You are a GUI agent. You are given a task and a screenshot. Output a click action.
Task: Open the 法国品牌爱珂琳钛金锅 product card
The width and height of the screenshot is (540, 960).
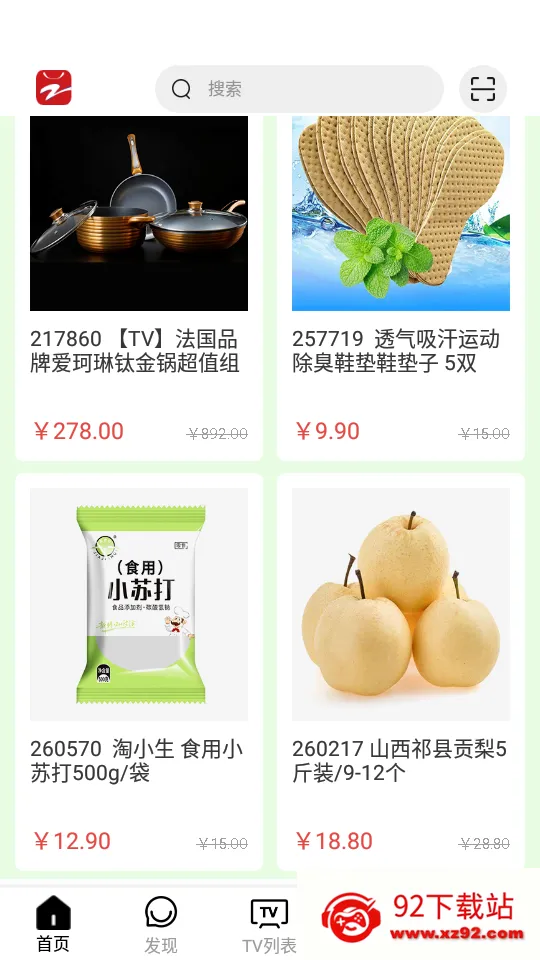139,287
